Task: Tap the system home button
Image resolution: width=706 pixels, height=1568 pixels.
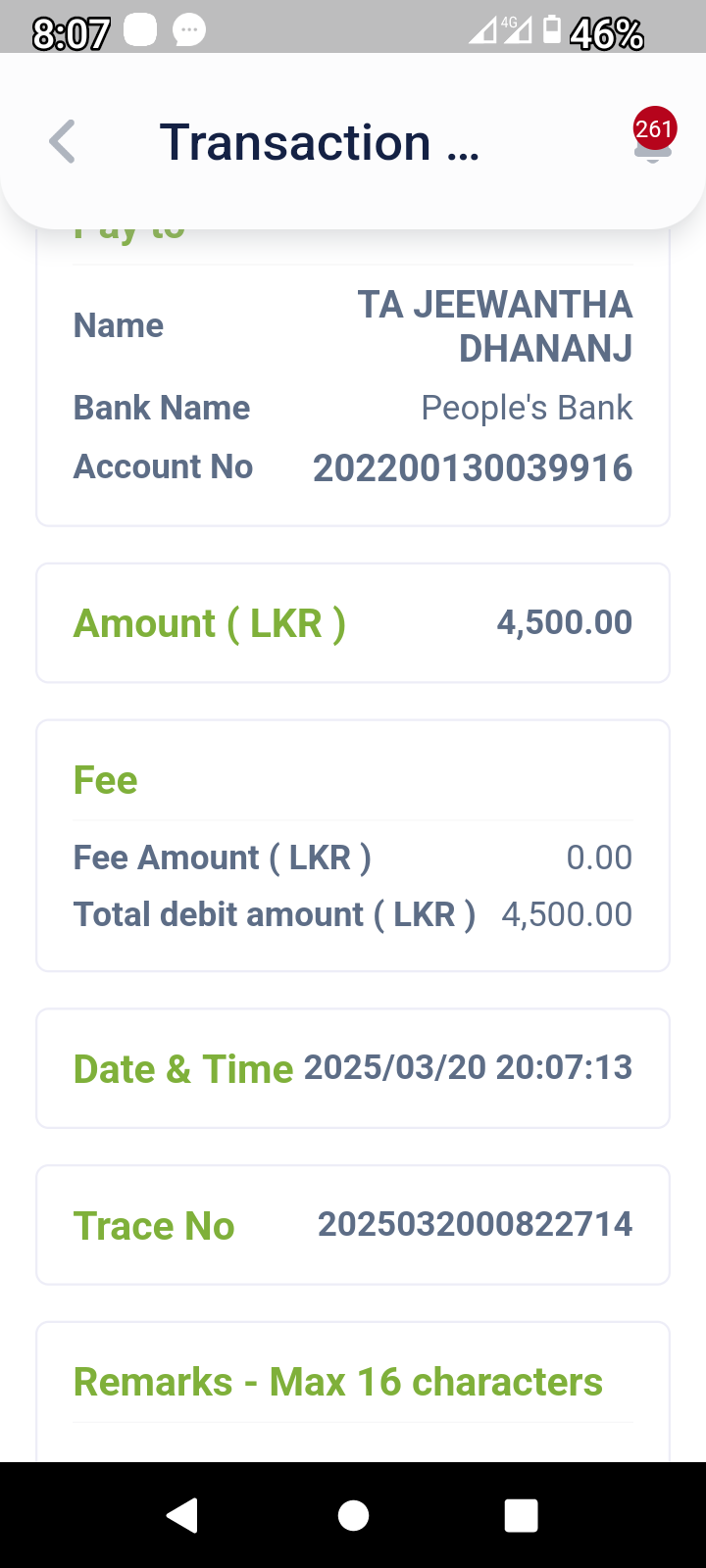Action: click(x=353, y=1515)
